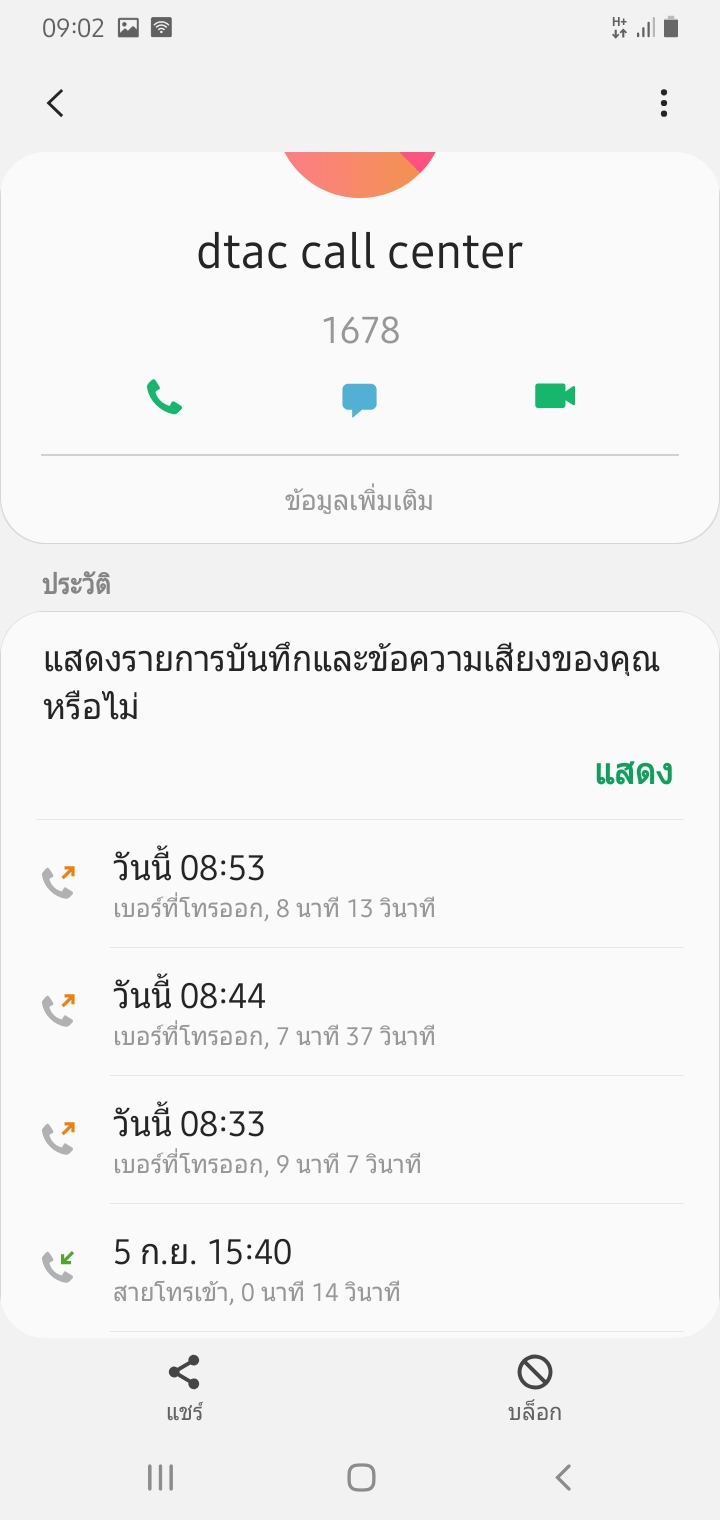Tap แสดง to show recordings and voicemail
This screenshot has height=1520, width=720.
tap(633, 773)
